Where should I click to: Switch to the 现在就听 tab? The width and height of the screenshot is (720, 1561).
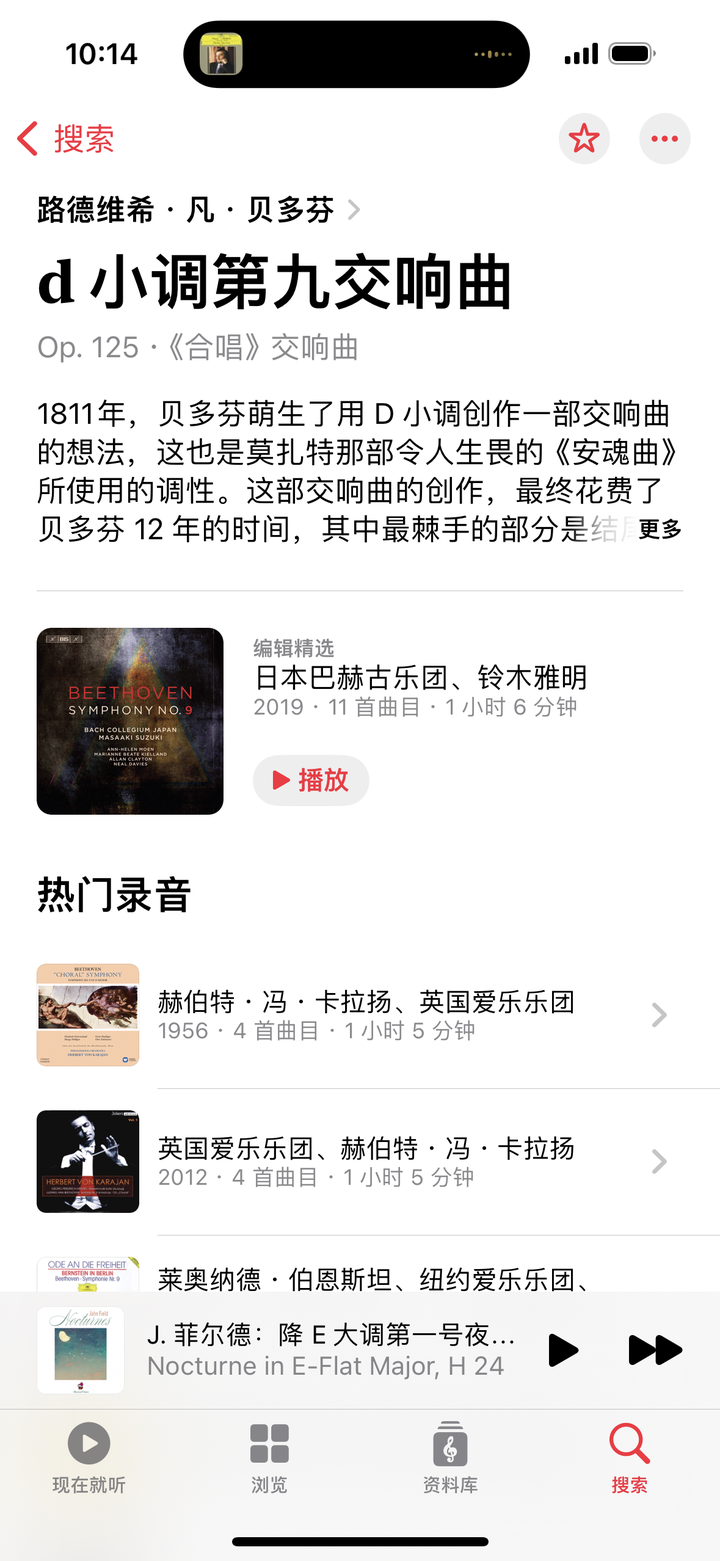point(89,1458)
